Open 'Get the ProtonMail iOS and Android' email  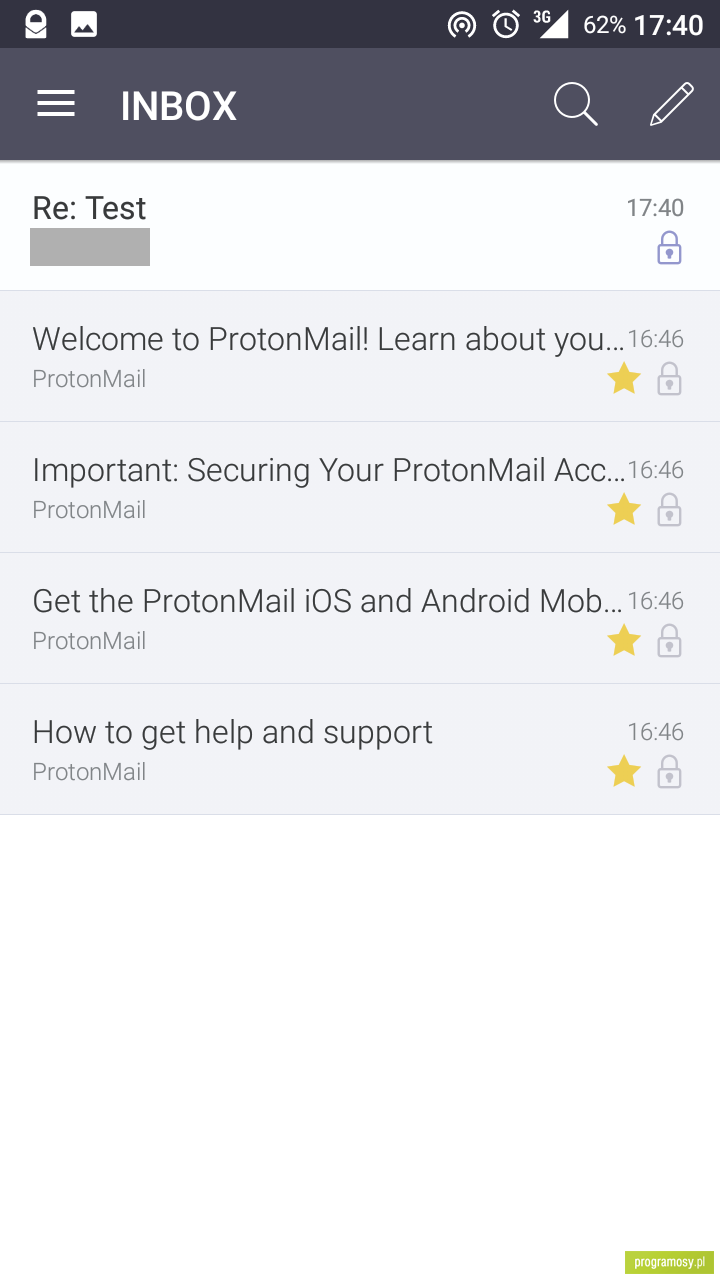point(360,618)
